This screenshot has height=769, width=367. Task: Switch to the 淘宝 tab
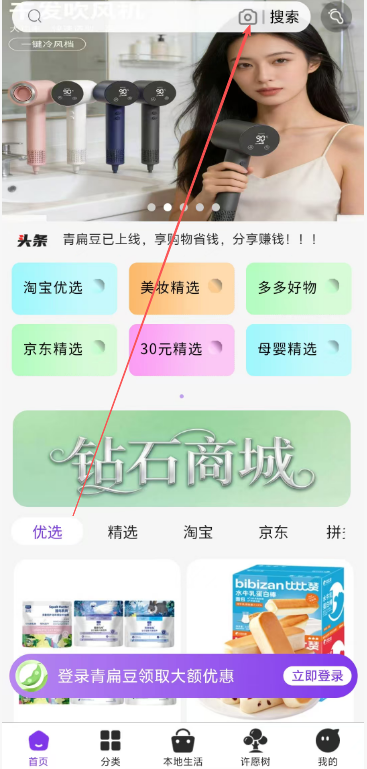(x=198, y=532)
